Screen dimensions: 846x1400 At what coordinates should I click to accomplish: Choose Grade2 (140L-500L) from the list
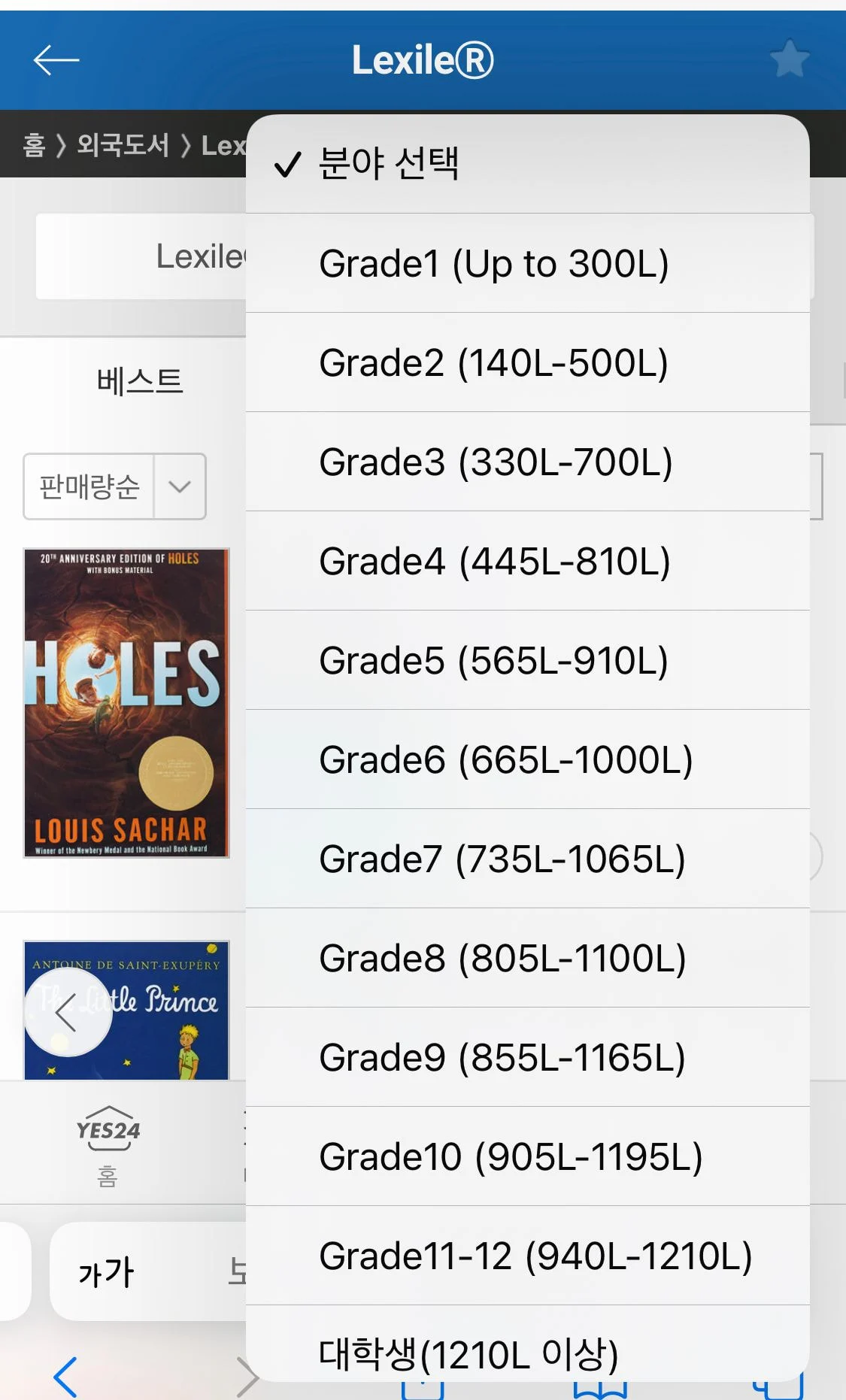click(x=494, y=363)
